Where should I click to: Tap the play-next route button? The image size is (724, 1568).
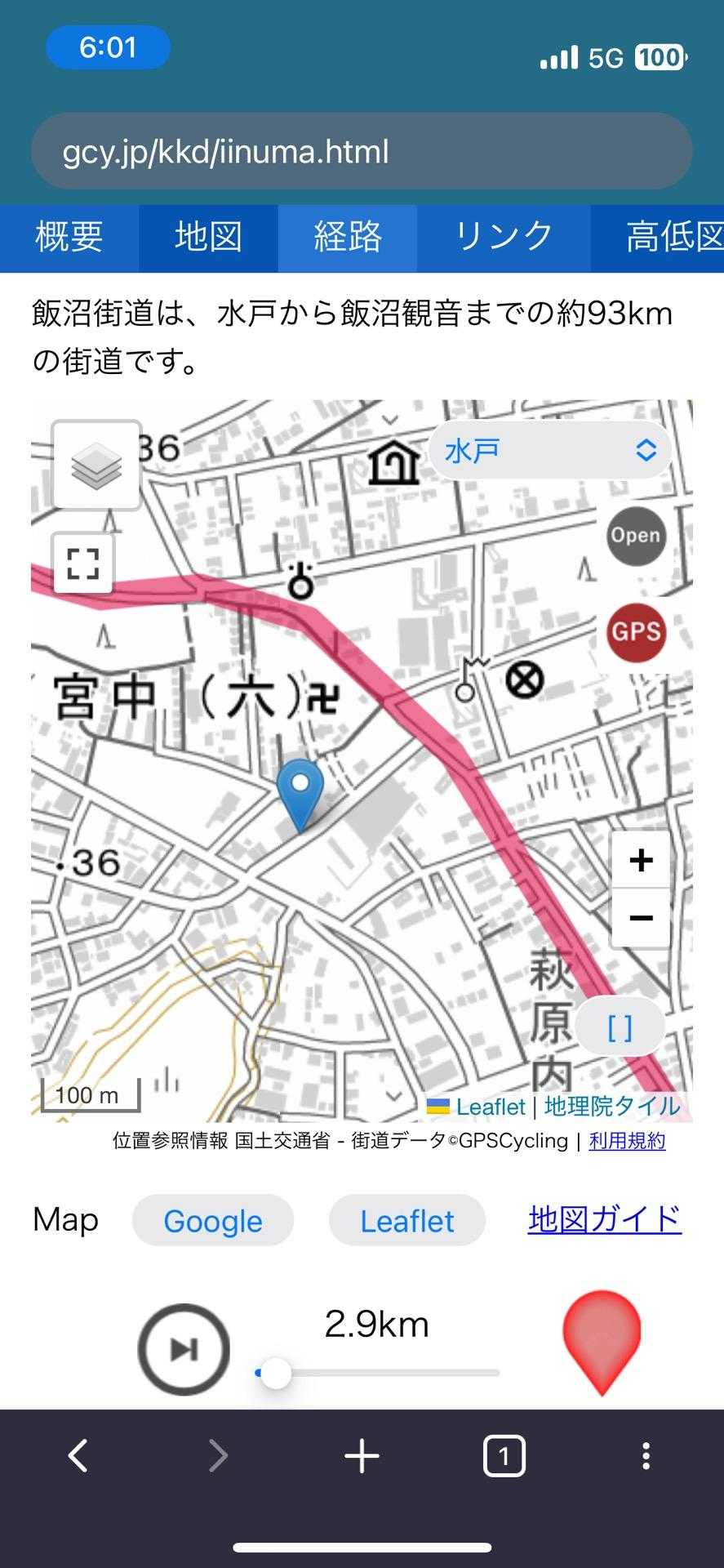coord(184,1349)
